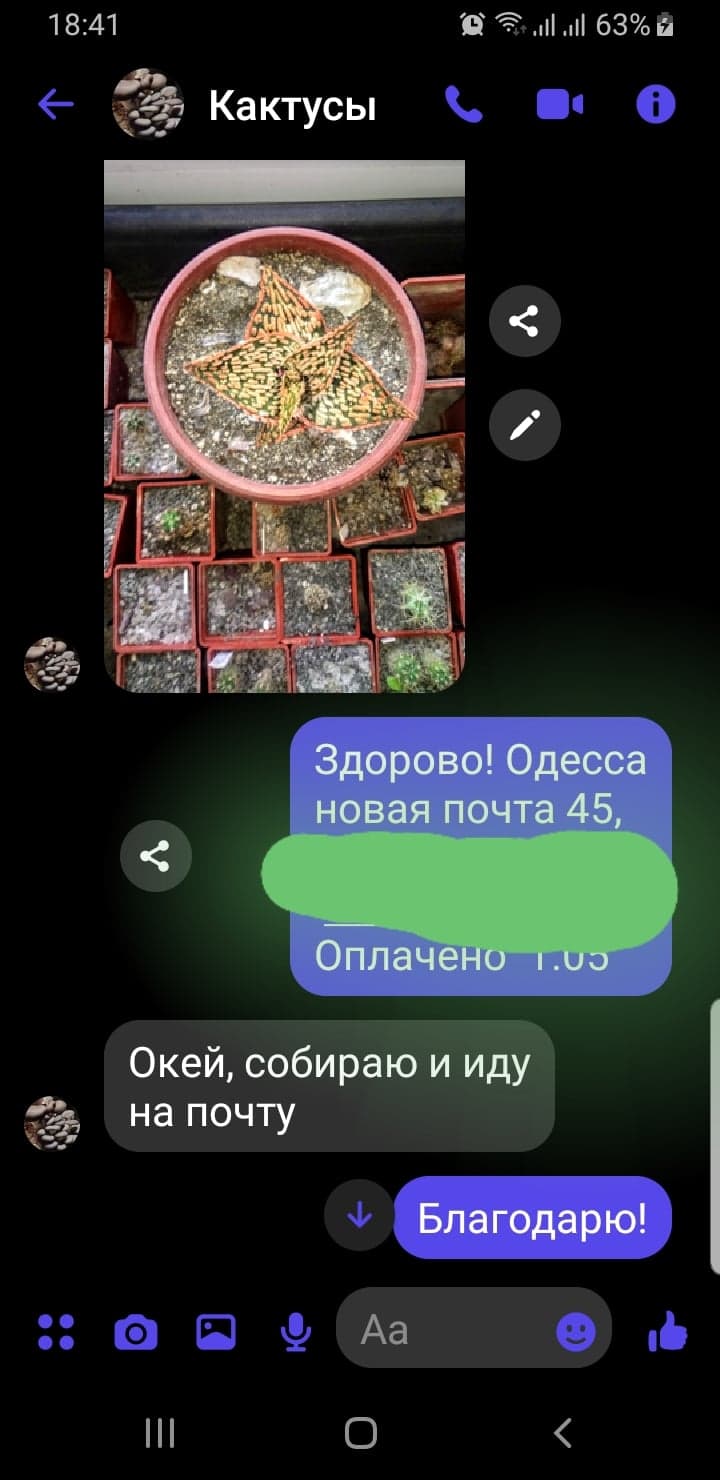Edit the plant photo with pencil icon
720x1480 pixels.
pyautogui.click(x=525, y=425)
